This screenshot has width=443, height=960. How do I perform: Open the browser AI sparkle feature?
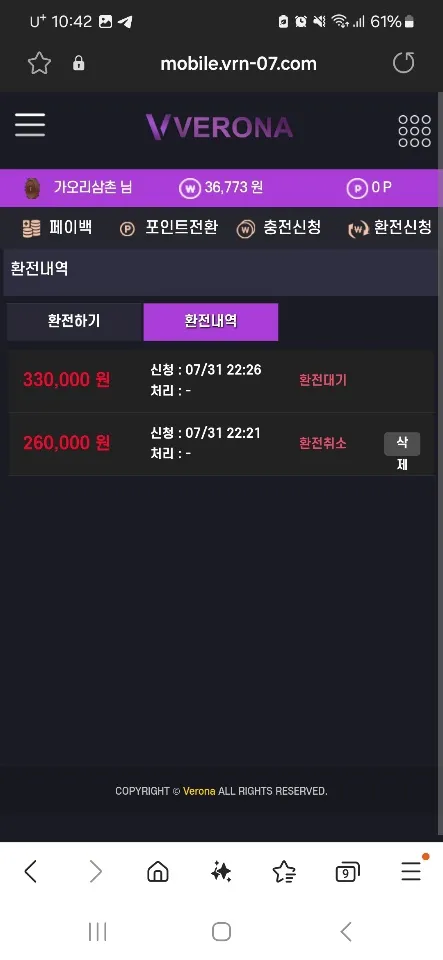221,871
